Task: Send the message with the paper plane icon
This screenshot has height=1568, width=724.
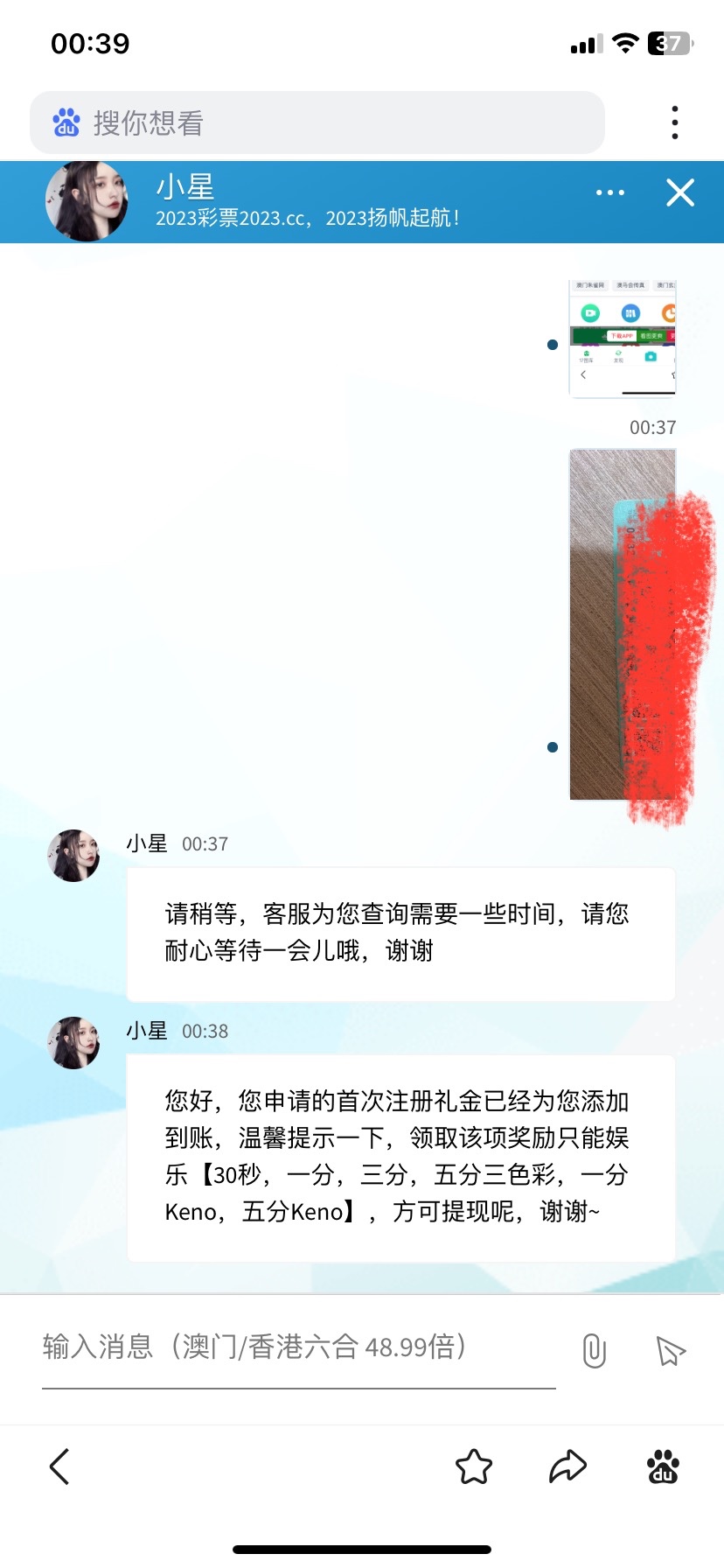Action: [x=671, y=1351]
